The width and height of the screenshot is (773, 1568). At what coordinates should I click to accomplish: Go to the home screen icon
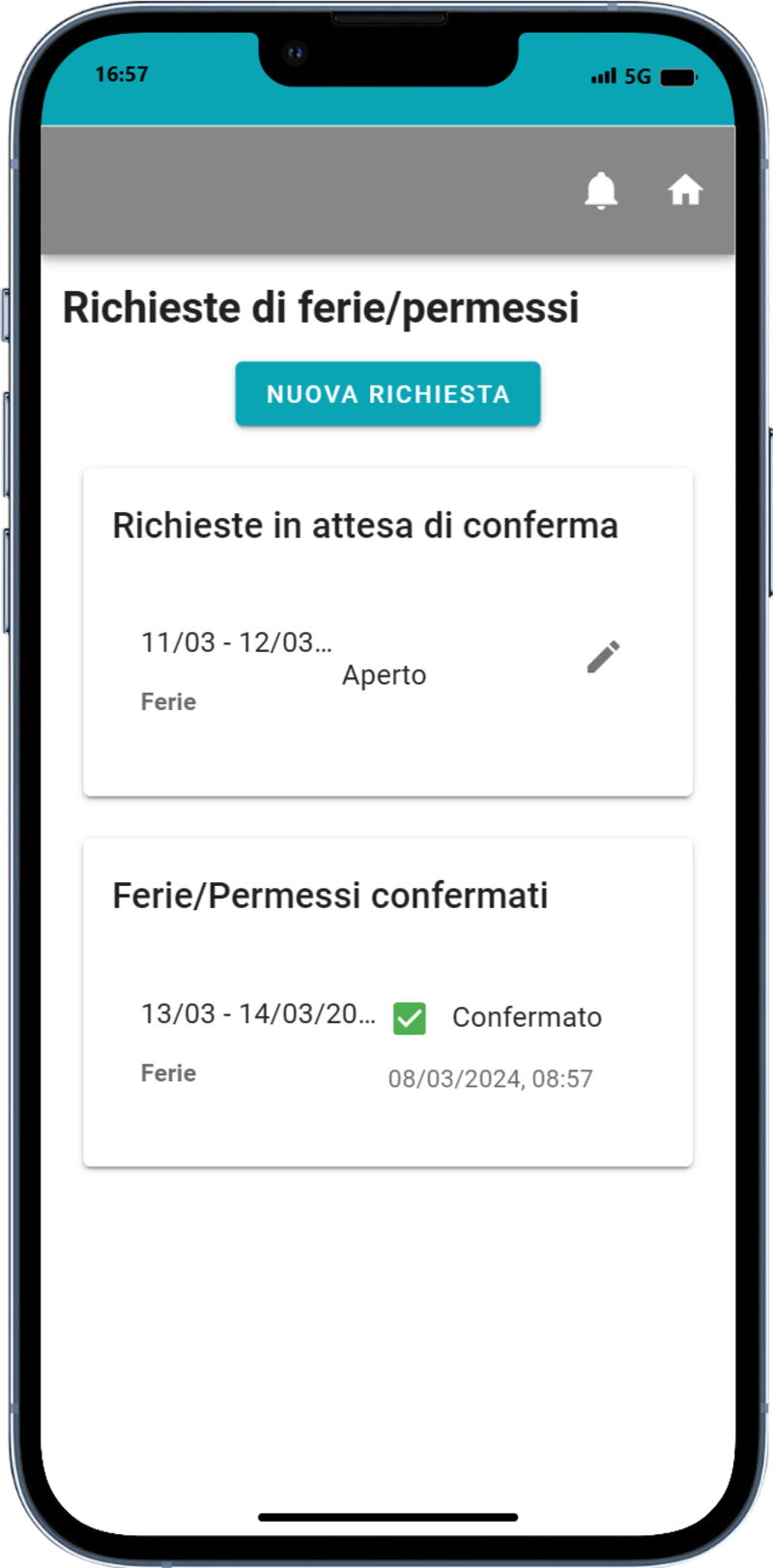click(685, 190)
